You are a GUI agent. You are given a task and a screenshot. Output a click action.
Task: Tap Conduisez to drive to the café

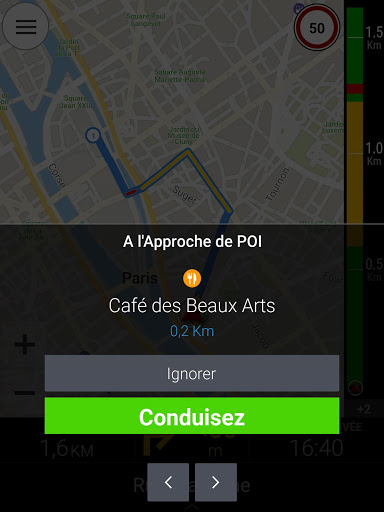(192, 416)
